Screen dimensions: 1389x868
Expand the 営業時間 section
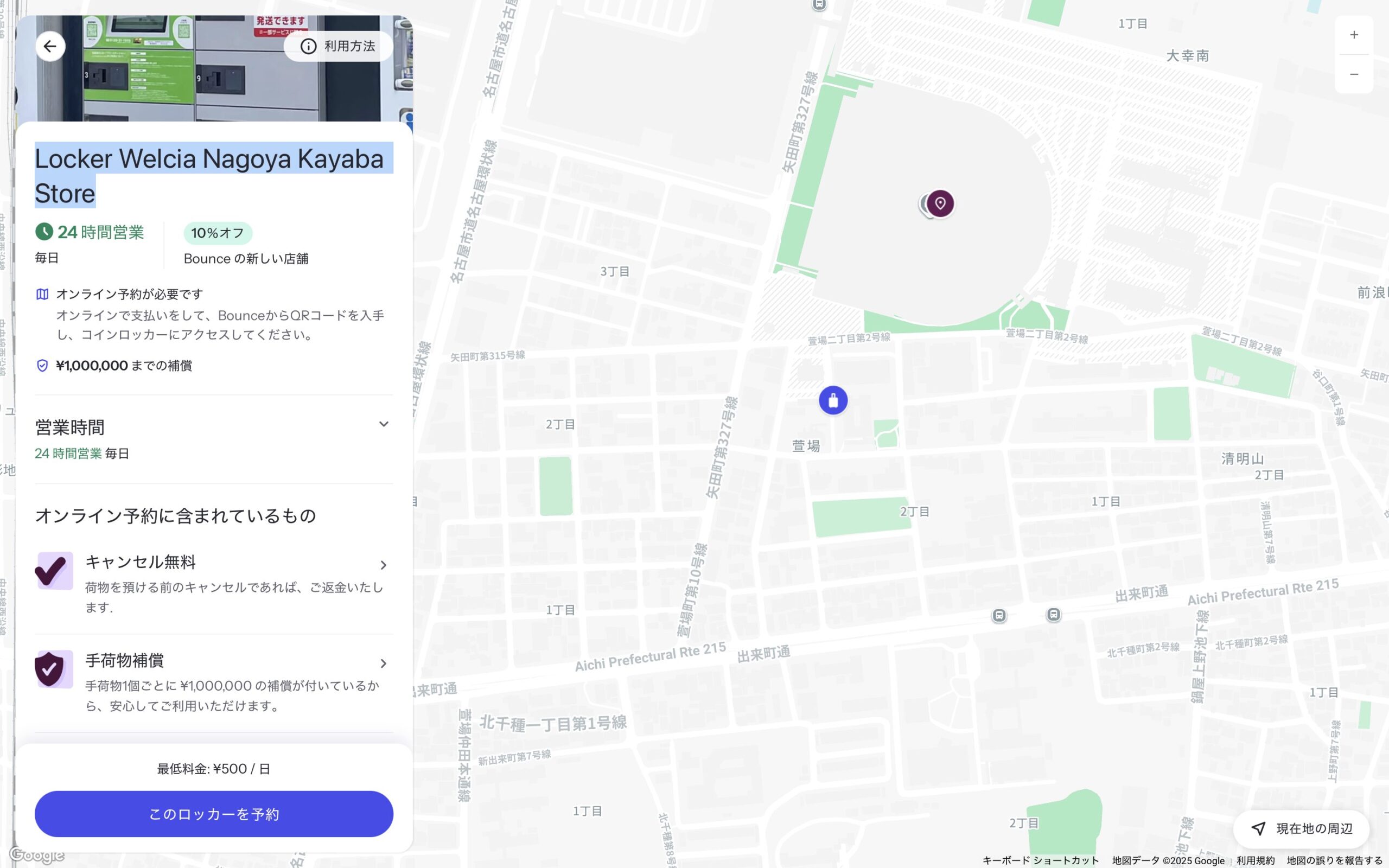coord(384,424)
